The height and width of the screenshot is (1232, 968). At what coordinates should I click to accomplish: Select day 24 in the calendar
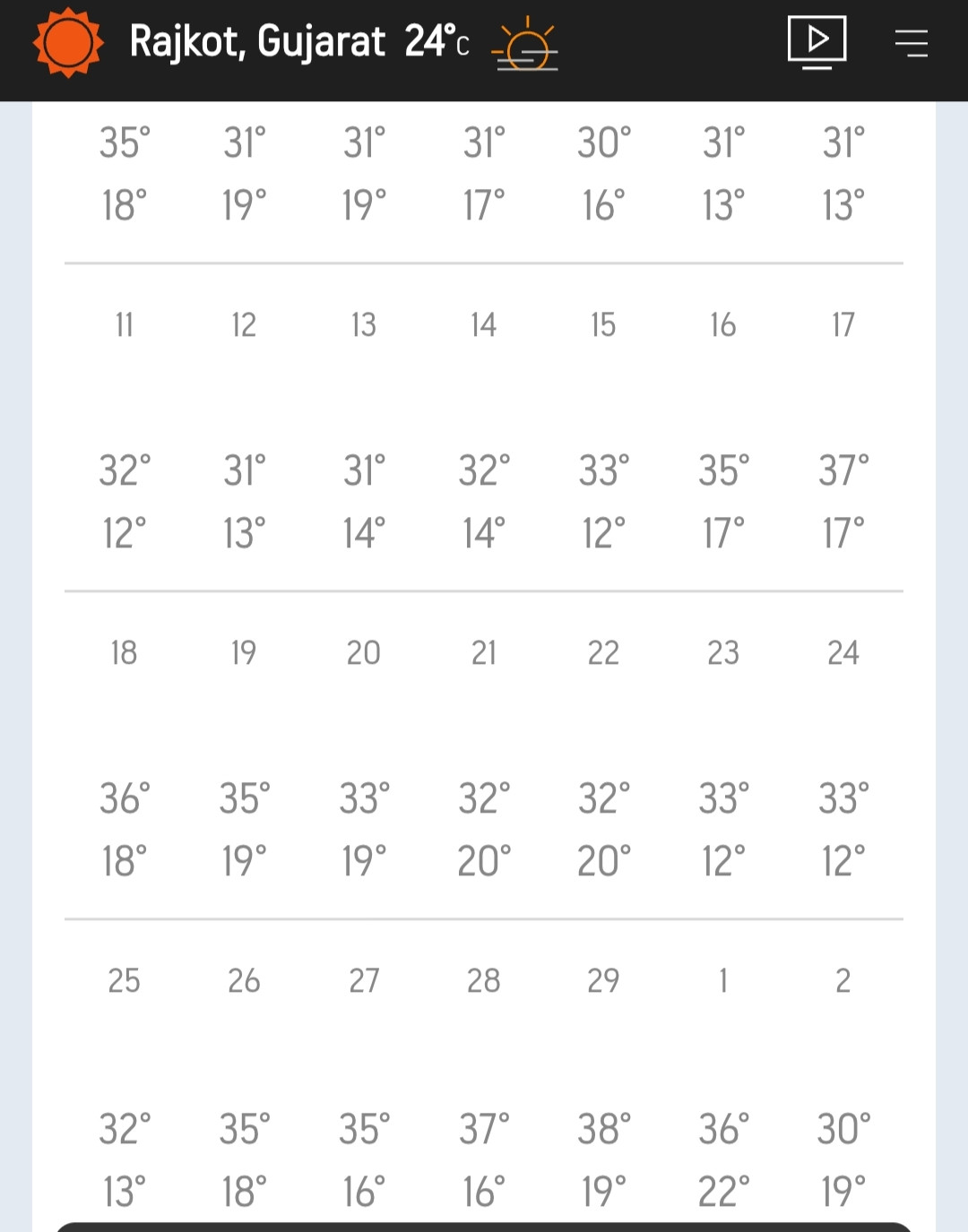tap(843, 653)
